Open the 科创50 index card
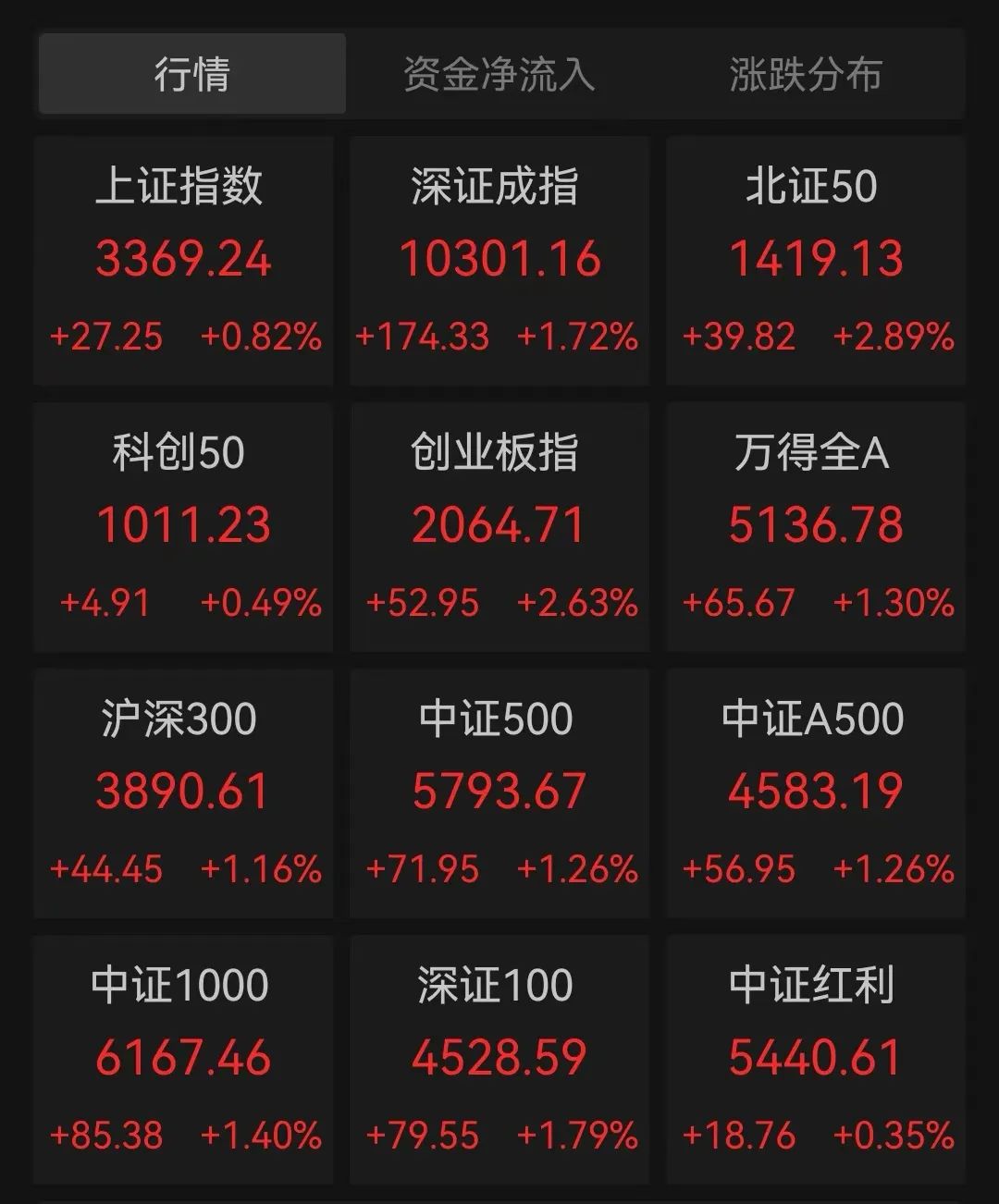999x1204 pixels. [x=183, y=527]
